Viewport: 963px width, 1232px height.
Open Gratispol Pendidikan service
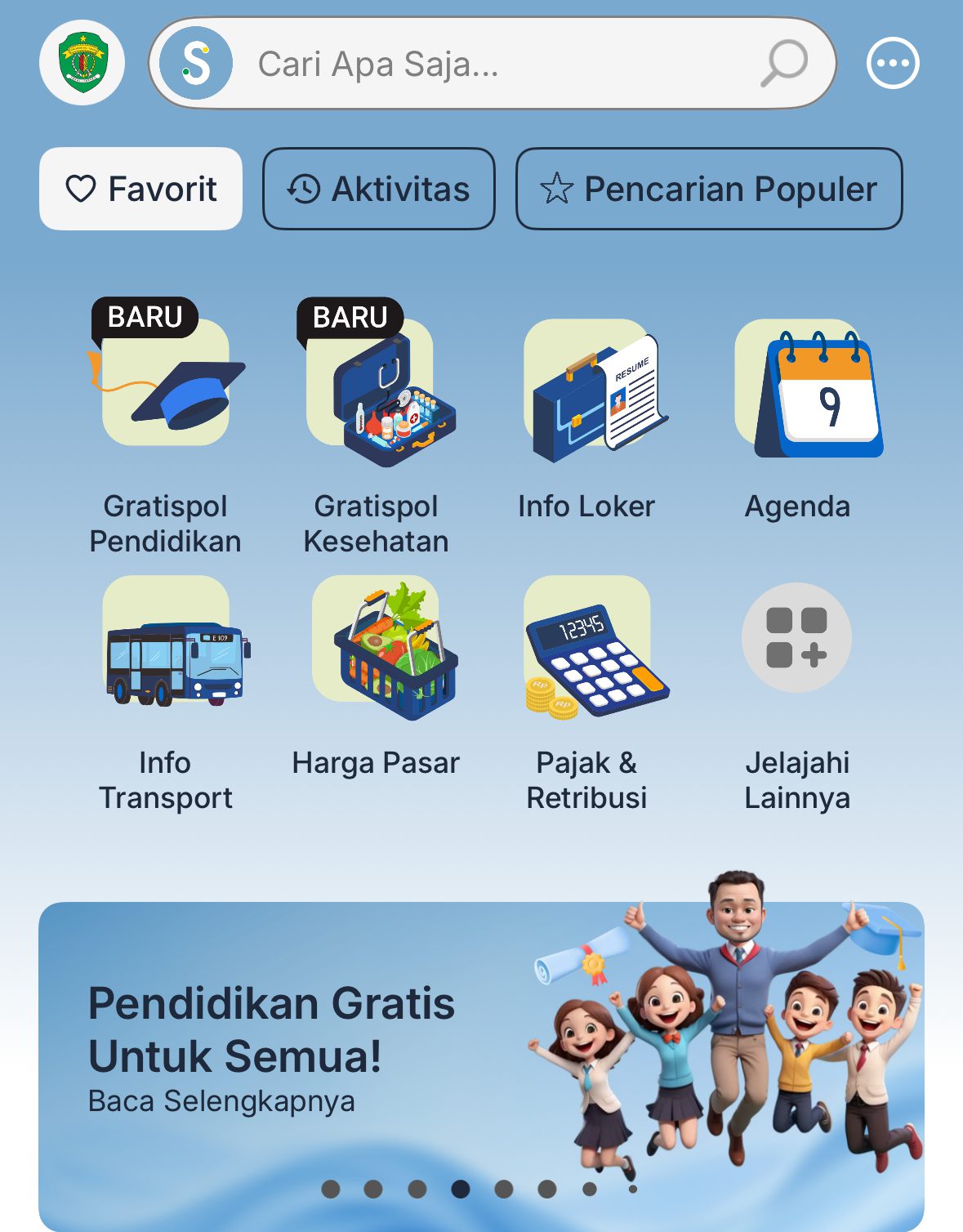(x=166, y=384)
